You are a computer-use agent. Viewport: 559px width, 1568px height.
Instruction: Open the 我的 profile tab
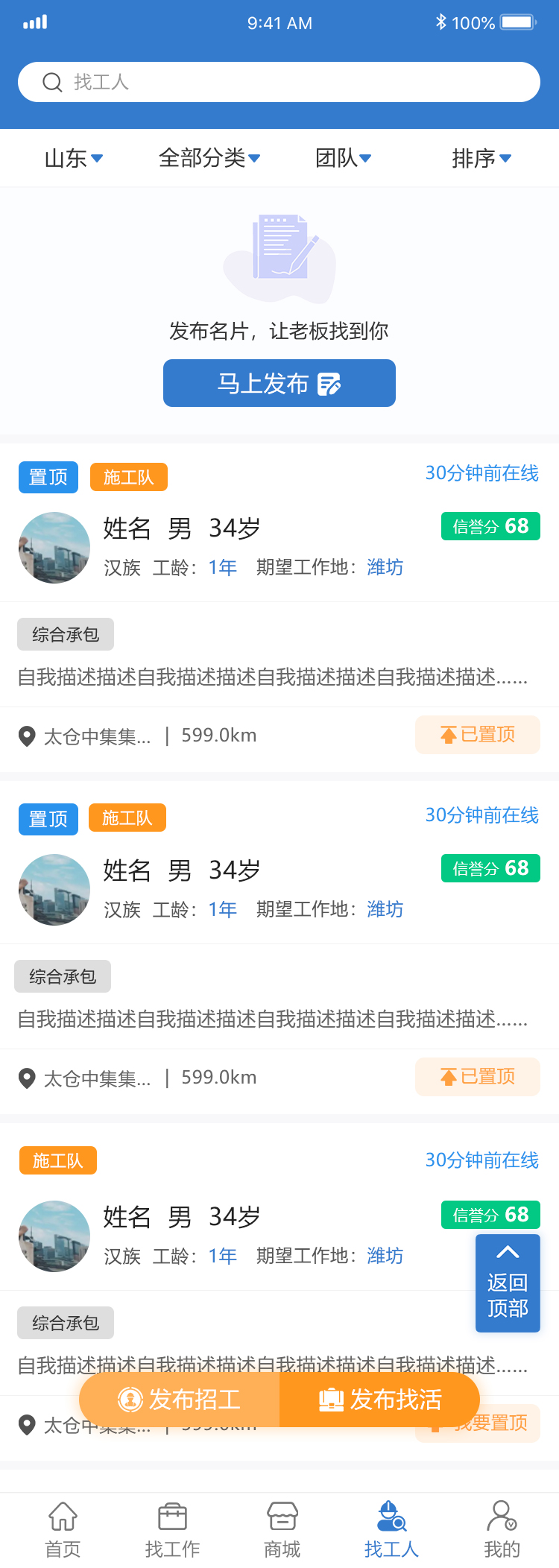(x=502, y=1531)
